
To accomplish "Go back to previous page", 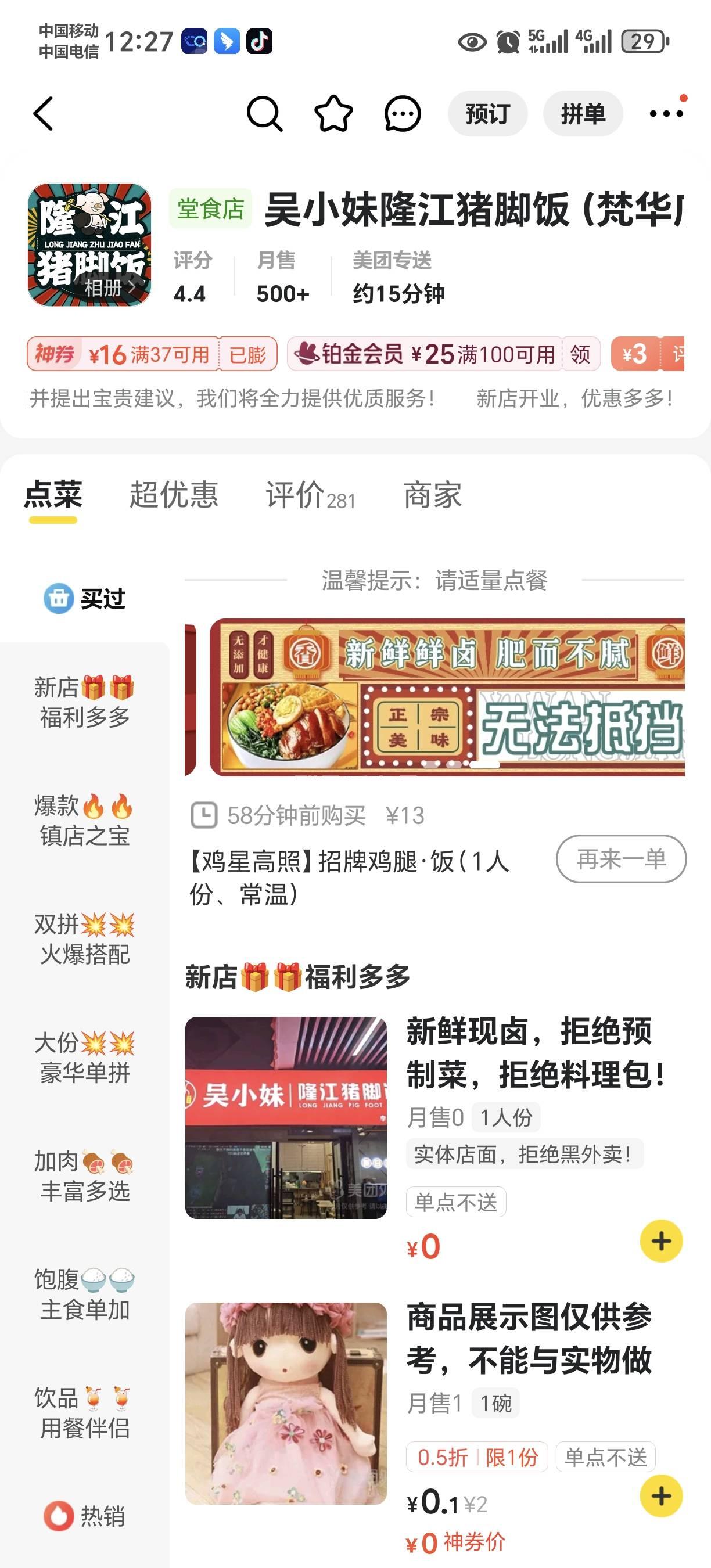I will 43,114.
